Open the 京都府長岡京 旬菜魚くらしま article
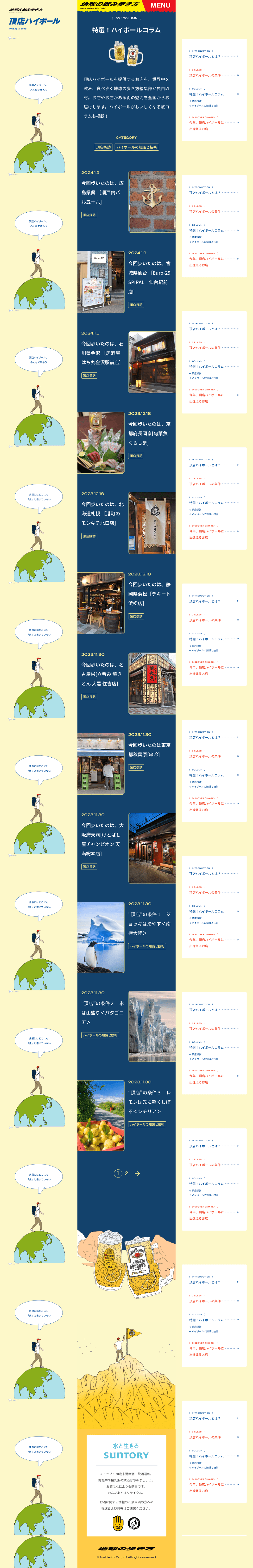The height and width of the screenshot is (1568, 253). (149, 433)
